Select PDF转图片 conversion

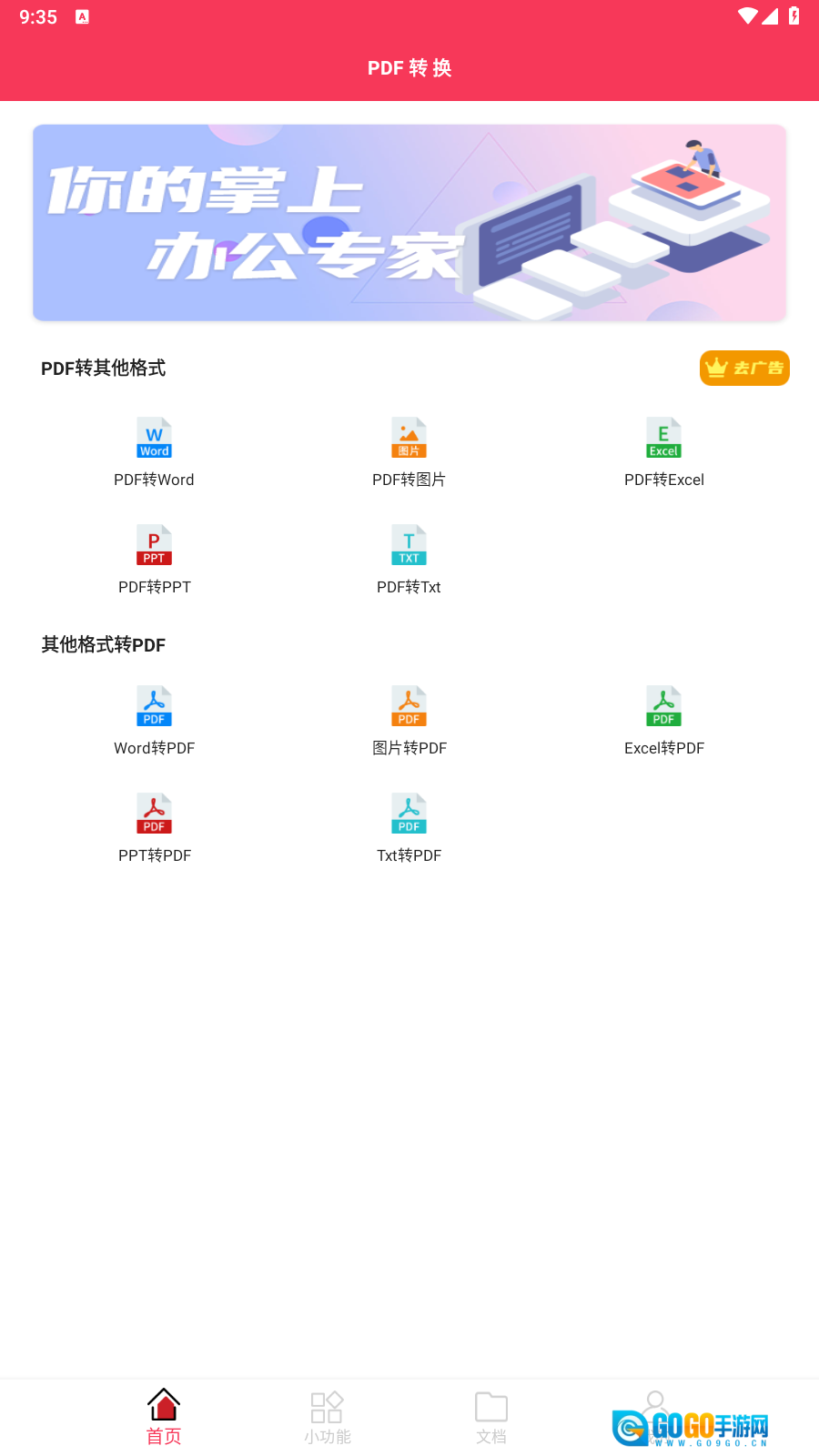point(409,452)
